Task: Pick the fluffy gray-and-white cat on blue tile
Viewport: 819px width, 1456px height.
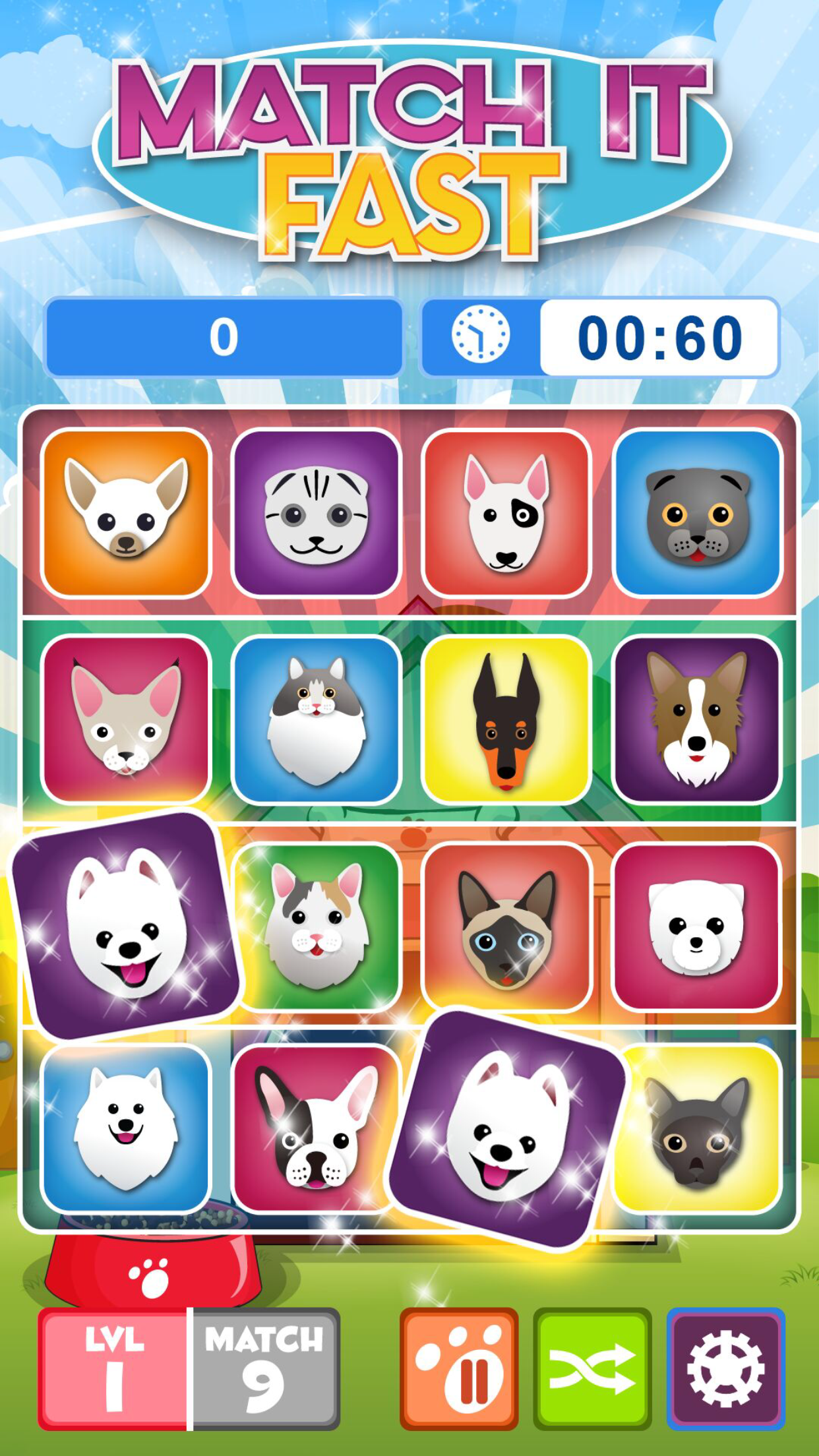Action: coord(317,719)
